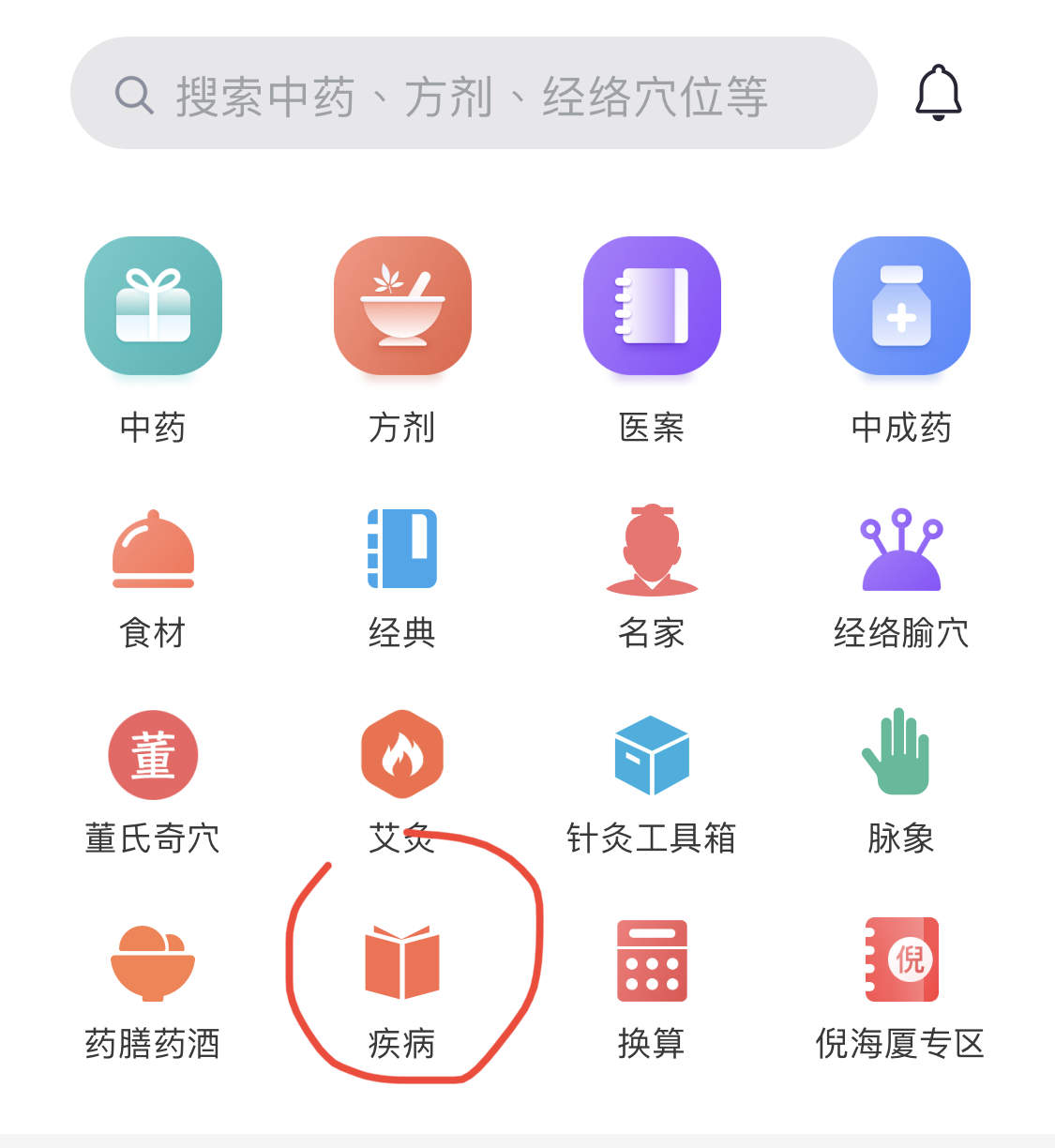Open 医案 notebook section
This screenshot has height=1148, width=1055.
point(652,306)
